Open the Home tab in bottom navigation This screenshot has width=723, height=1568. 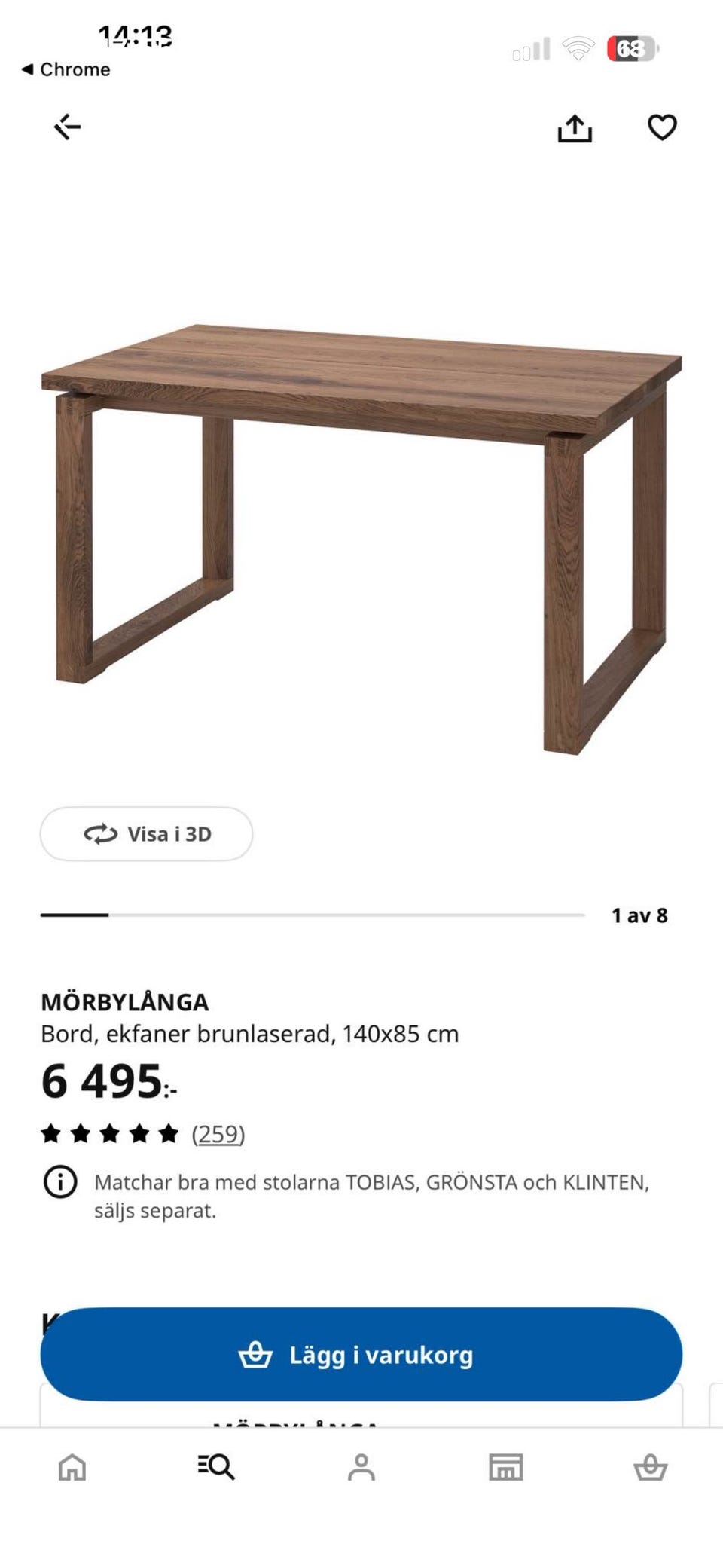(x=71, y=1467)
